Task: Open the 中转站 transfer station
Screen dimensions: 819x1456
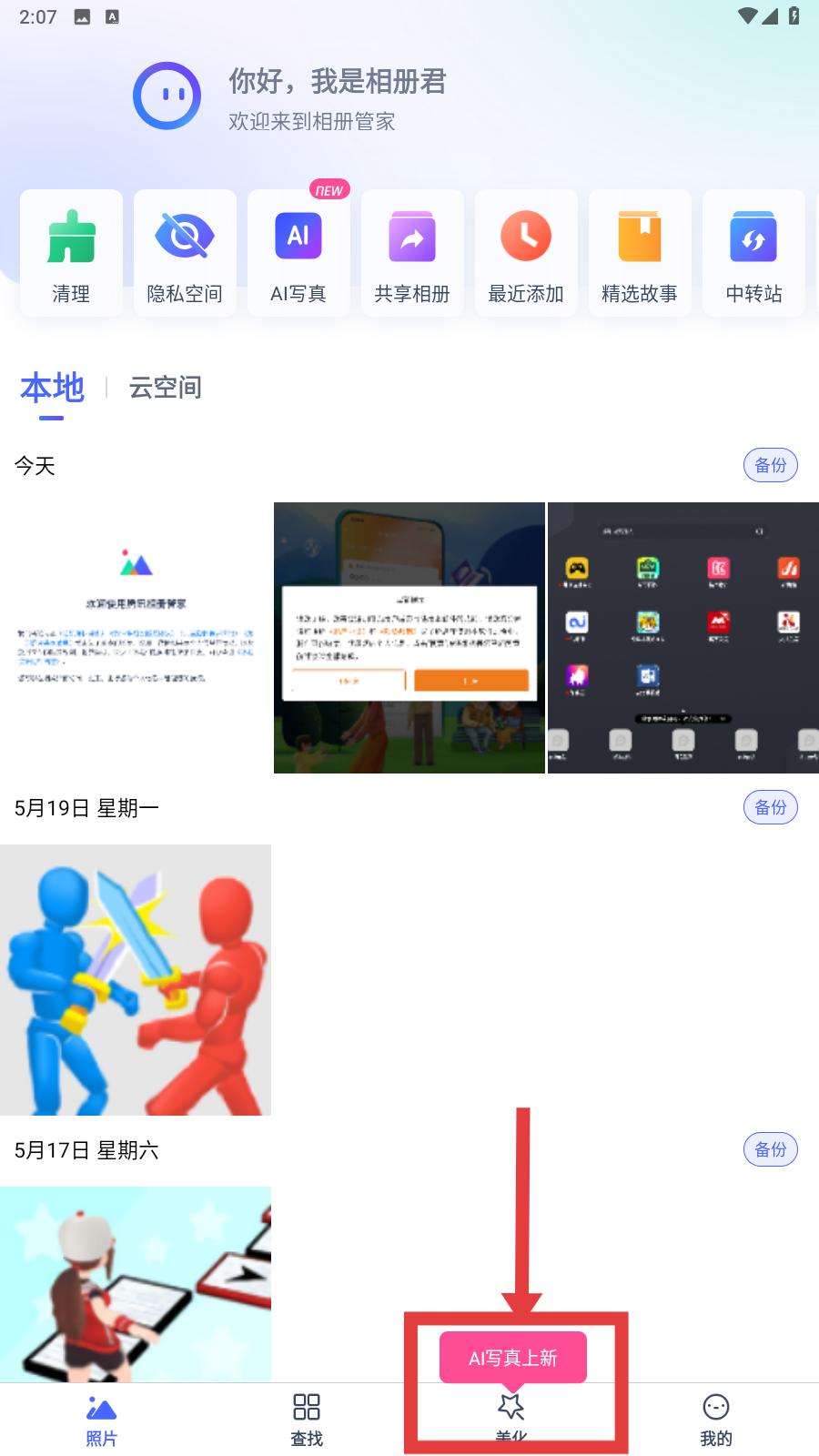Action: tap(753, 253)
